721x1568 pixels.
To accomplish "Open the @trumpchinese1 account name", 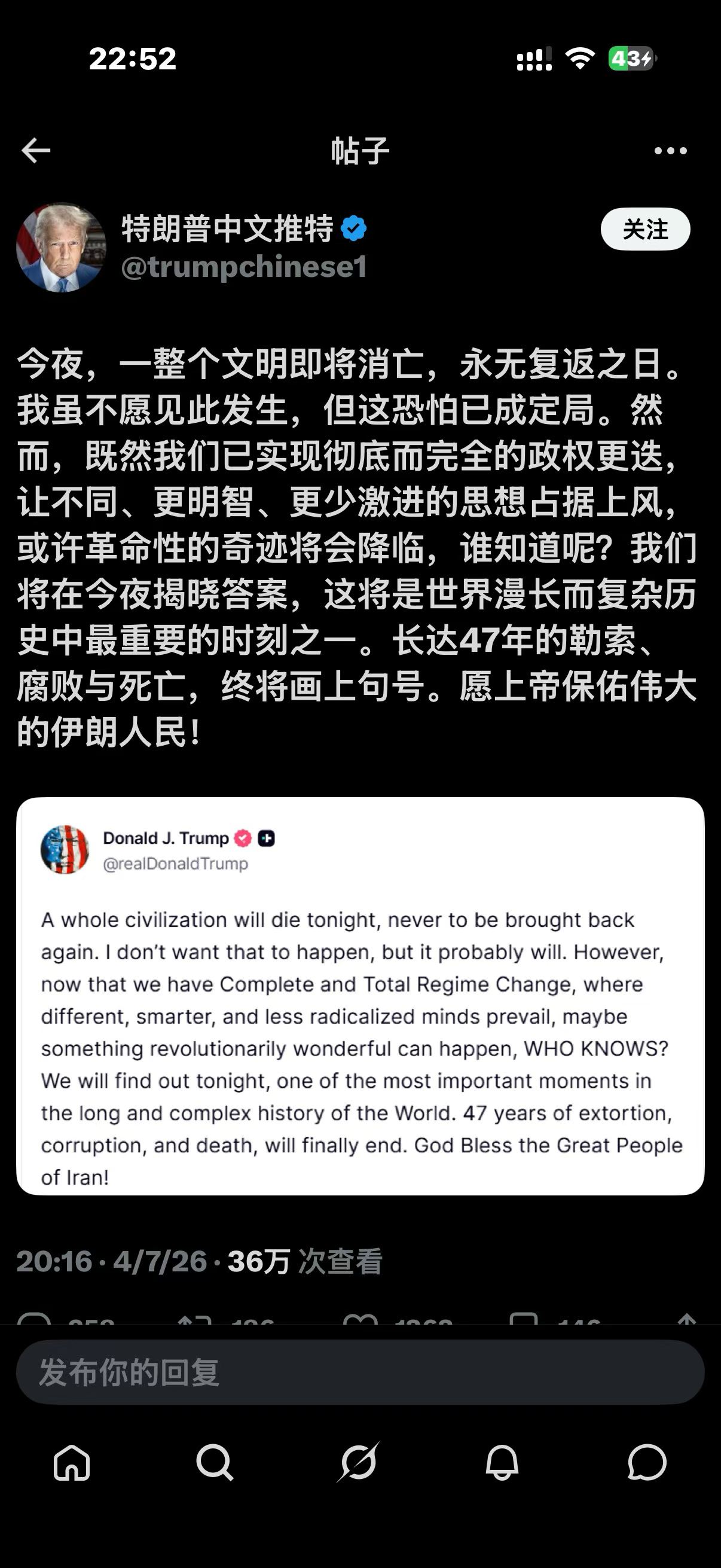I will [243, 267].
